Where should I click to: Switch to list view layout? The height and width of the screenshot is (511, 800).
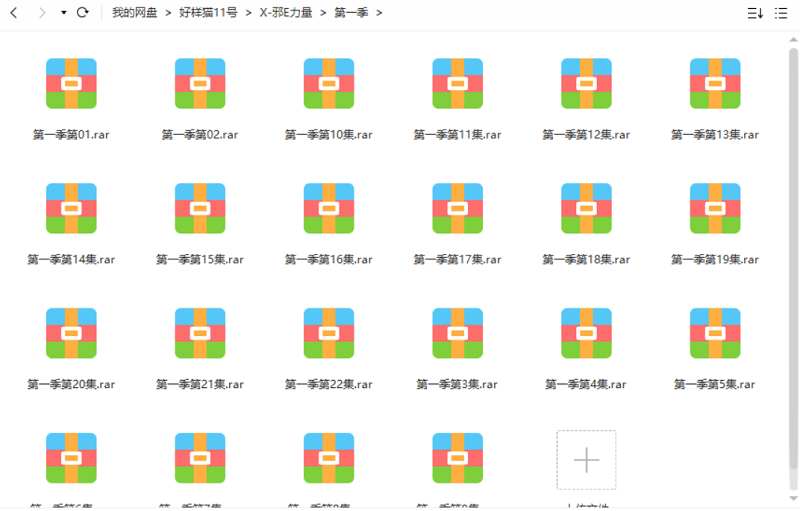point(781,13)
